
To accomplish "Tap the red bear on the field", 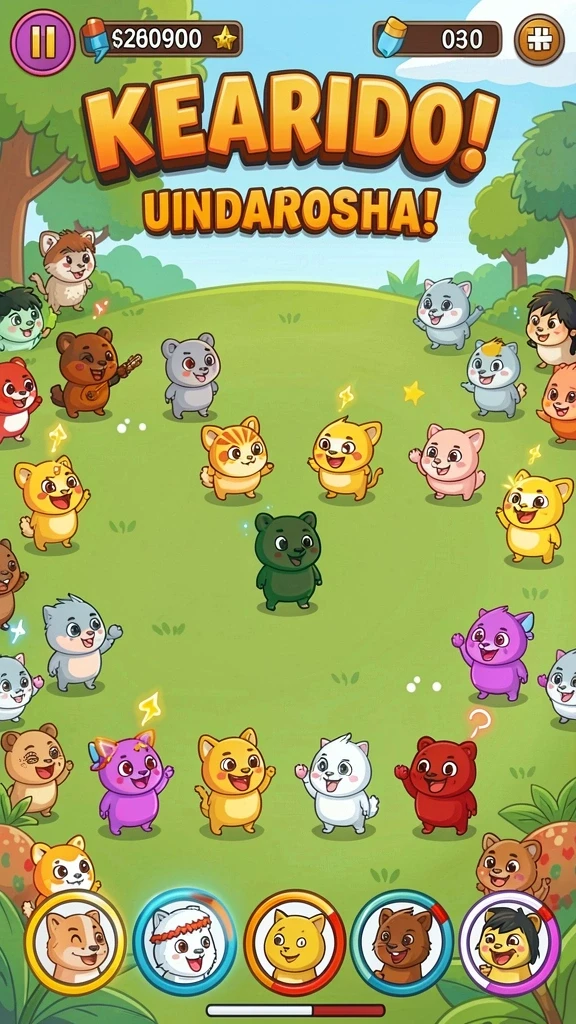I will 439,785.
